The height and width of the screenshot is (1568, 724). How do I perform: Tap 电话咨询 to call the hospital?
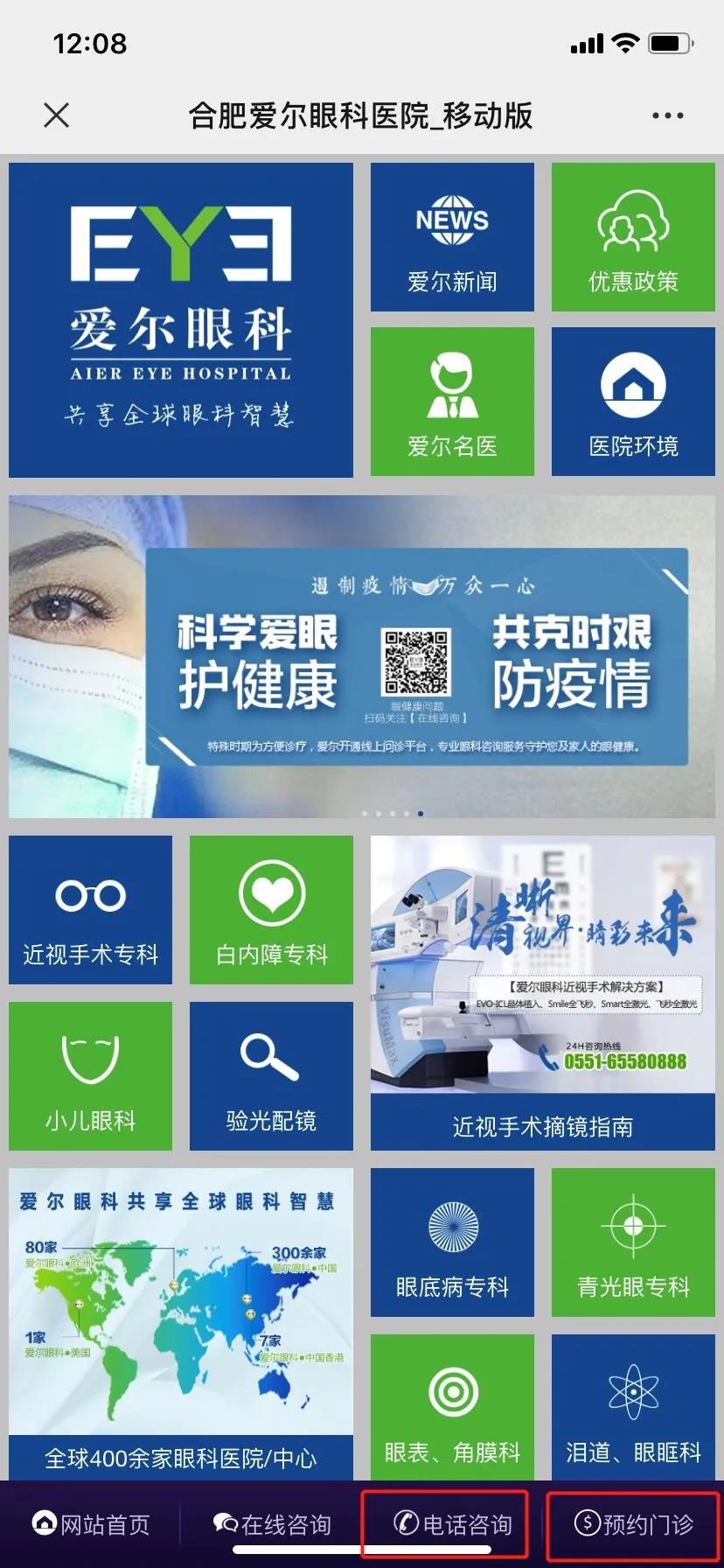pyautogui.click(x=453, y=1524)
